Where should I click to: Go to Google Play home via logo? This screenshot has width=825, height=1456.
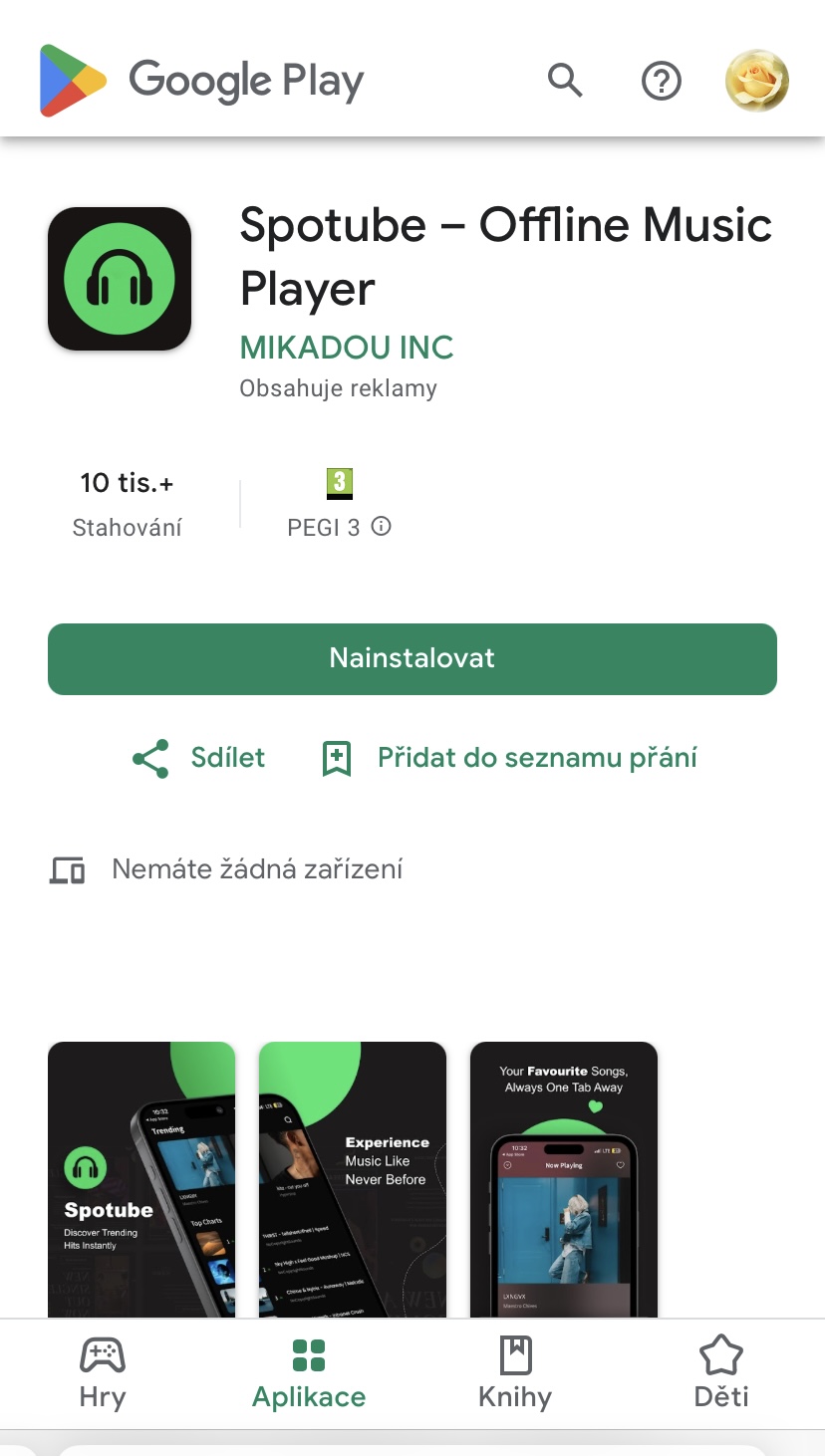click(201, 81)
